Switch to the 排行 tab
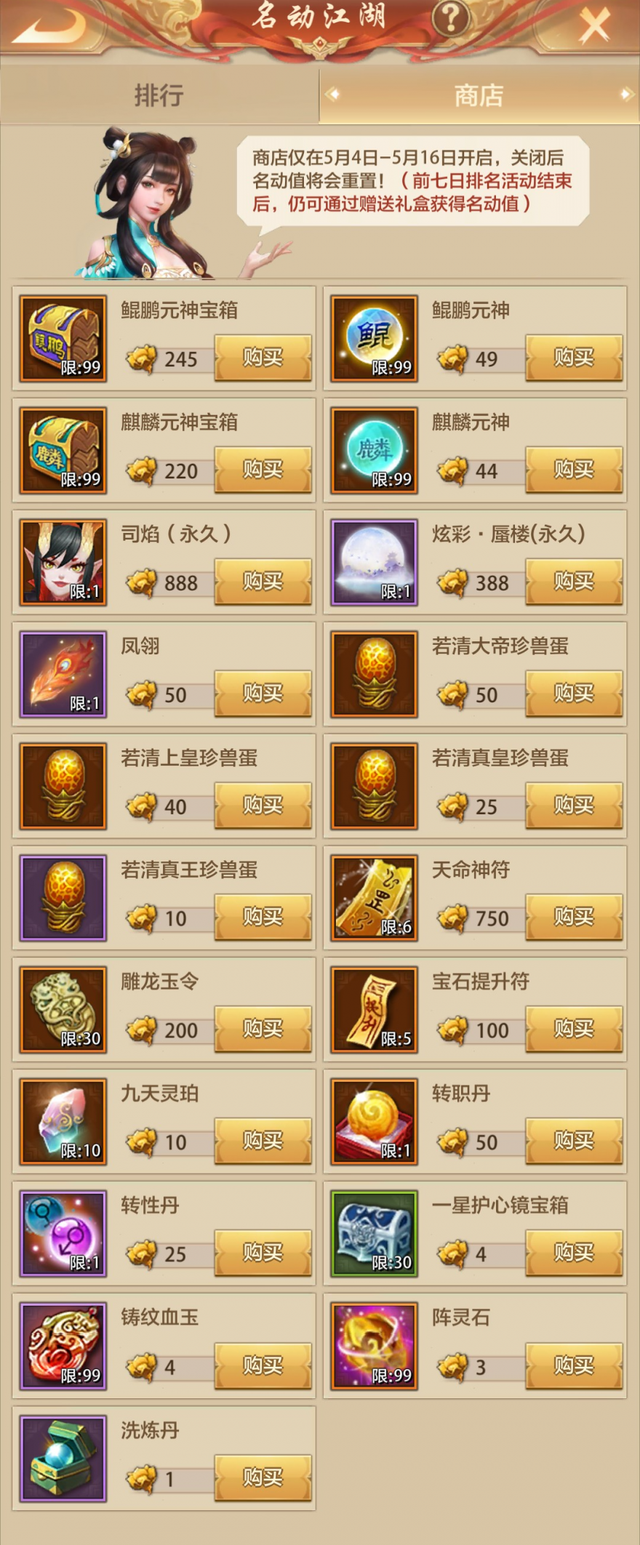This screenshot has height=1545, width=640. (x=159, y=96)
